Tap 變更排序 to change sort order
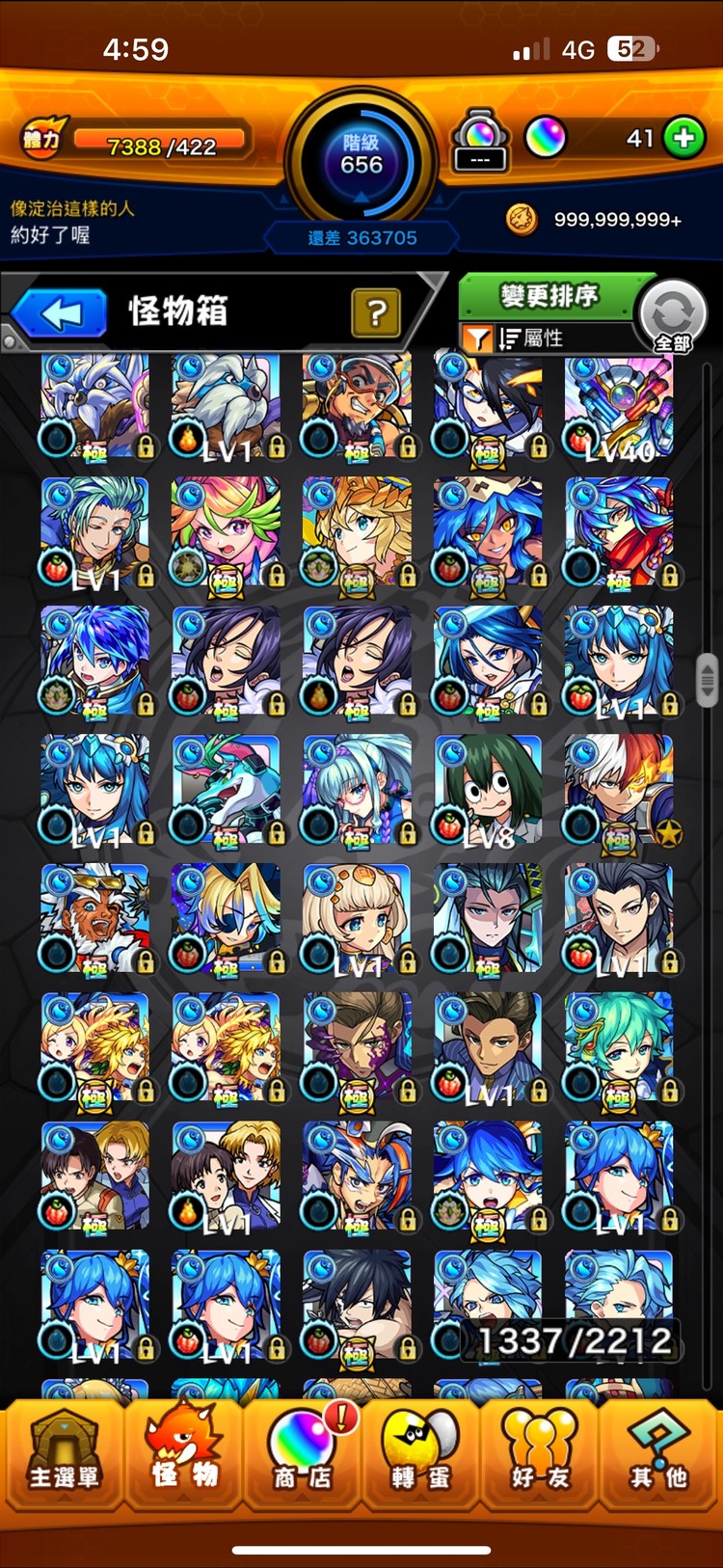 point(549,296)
